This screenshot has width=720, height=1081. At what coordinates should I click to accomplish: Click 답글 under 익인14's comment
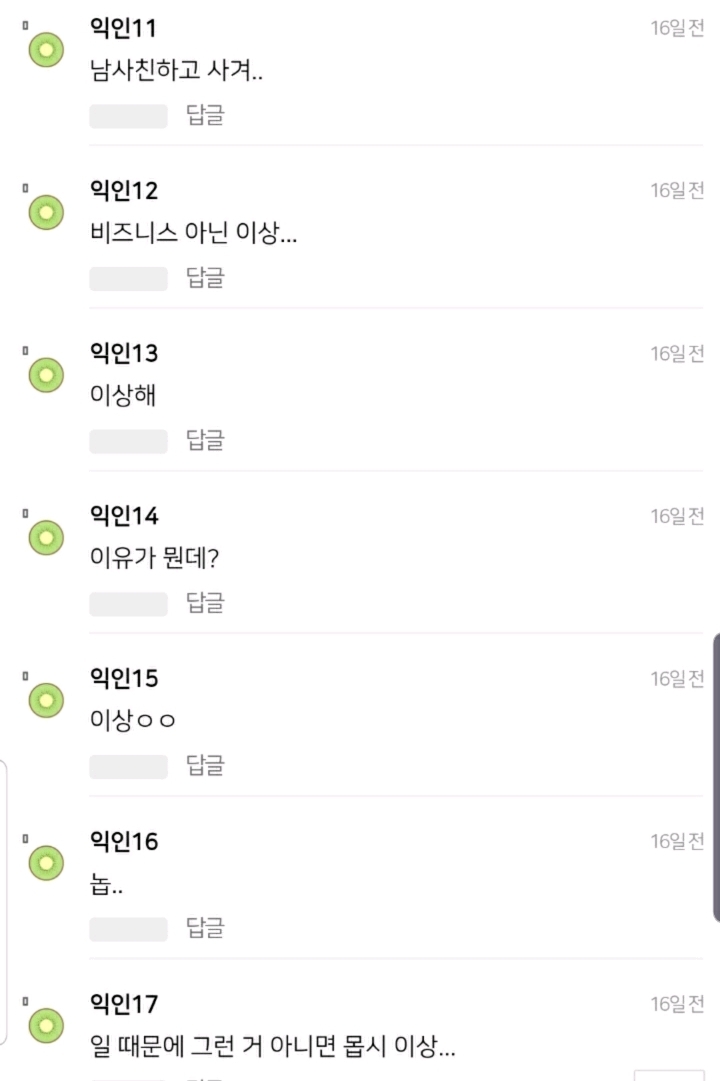(x=203, y=604)
